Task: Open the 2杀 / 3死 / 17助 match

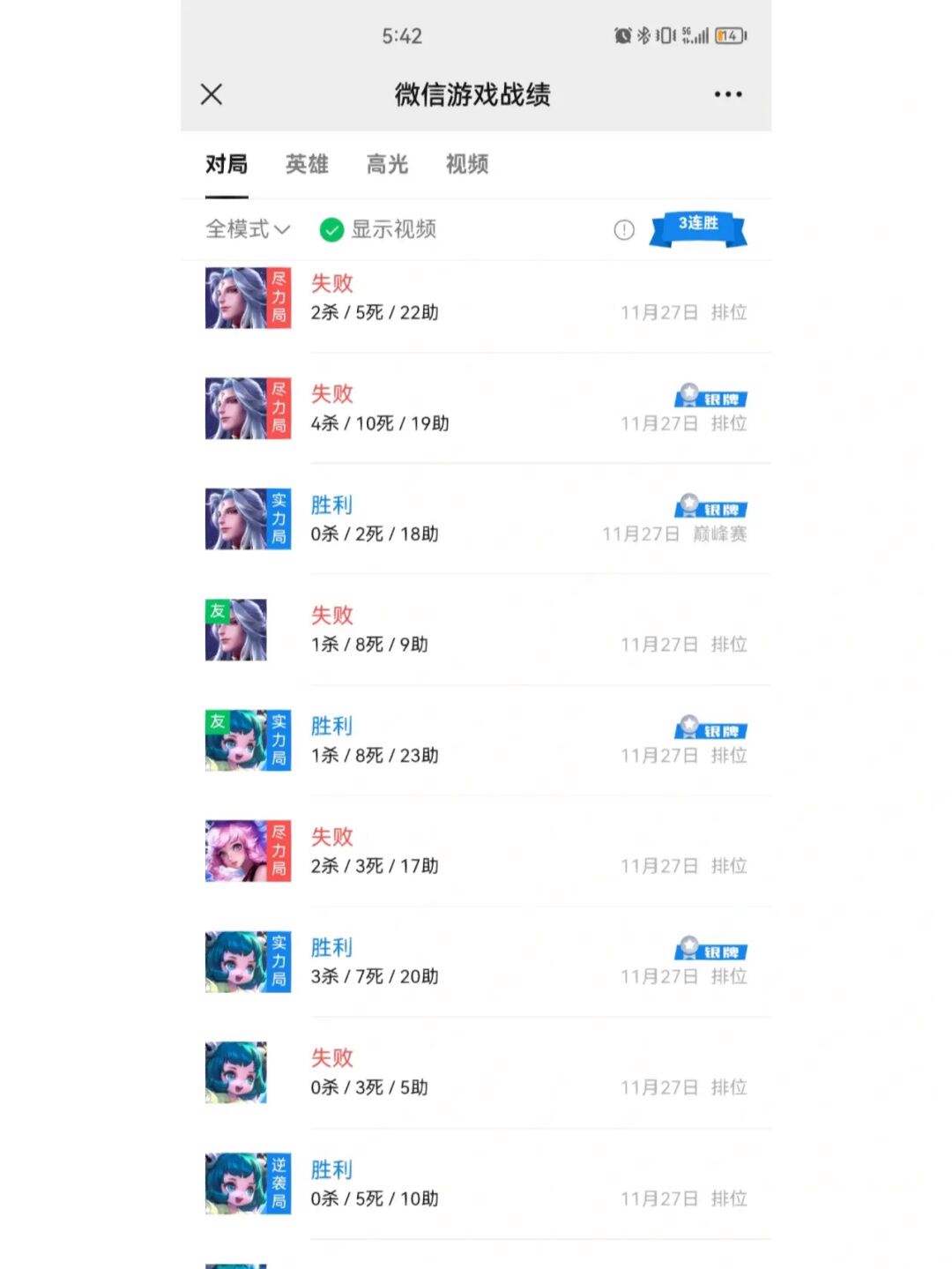Action: coord(476,852)
